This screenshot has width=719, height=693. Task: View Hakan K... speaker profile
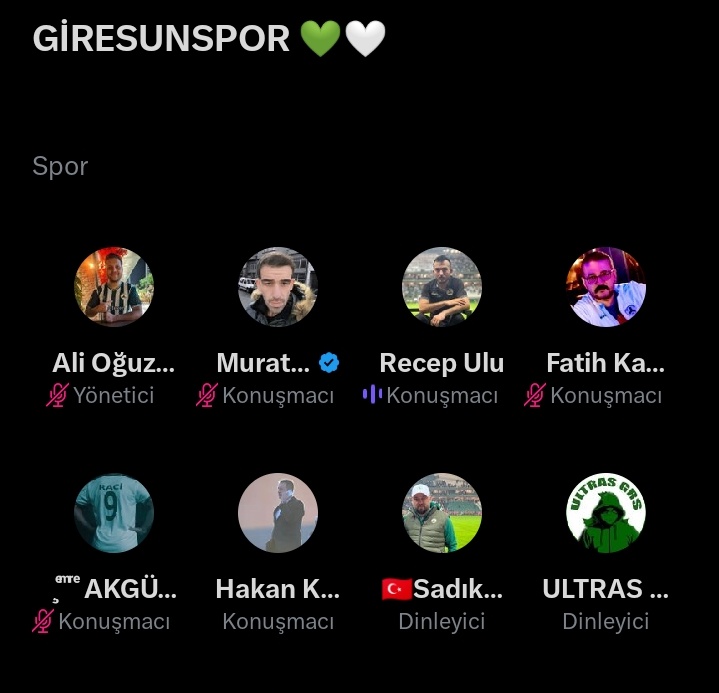(x=278, y=513)
